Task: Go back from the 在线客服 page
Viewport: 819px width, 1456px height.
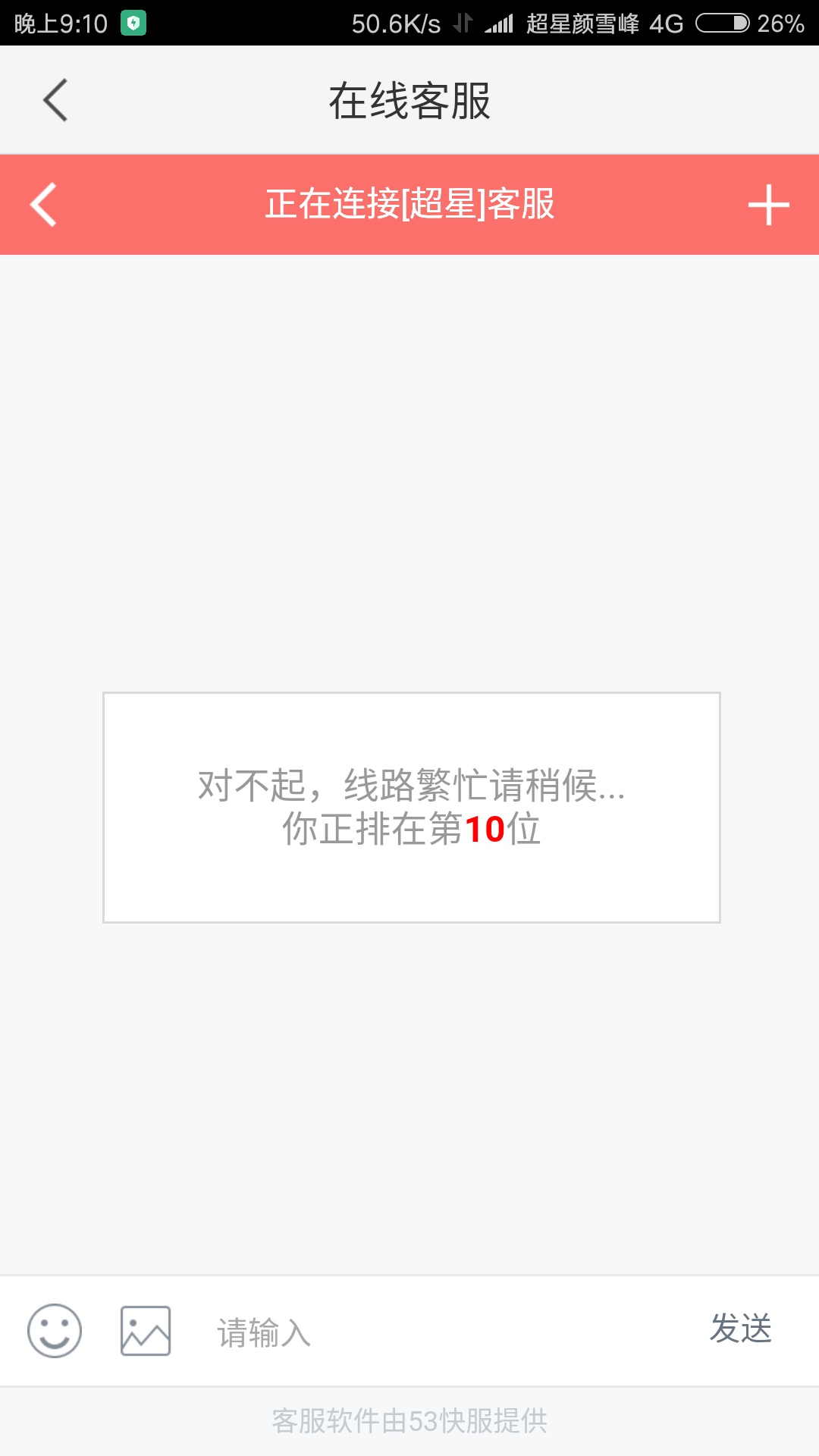Action: tap(55, 100)
